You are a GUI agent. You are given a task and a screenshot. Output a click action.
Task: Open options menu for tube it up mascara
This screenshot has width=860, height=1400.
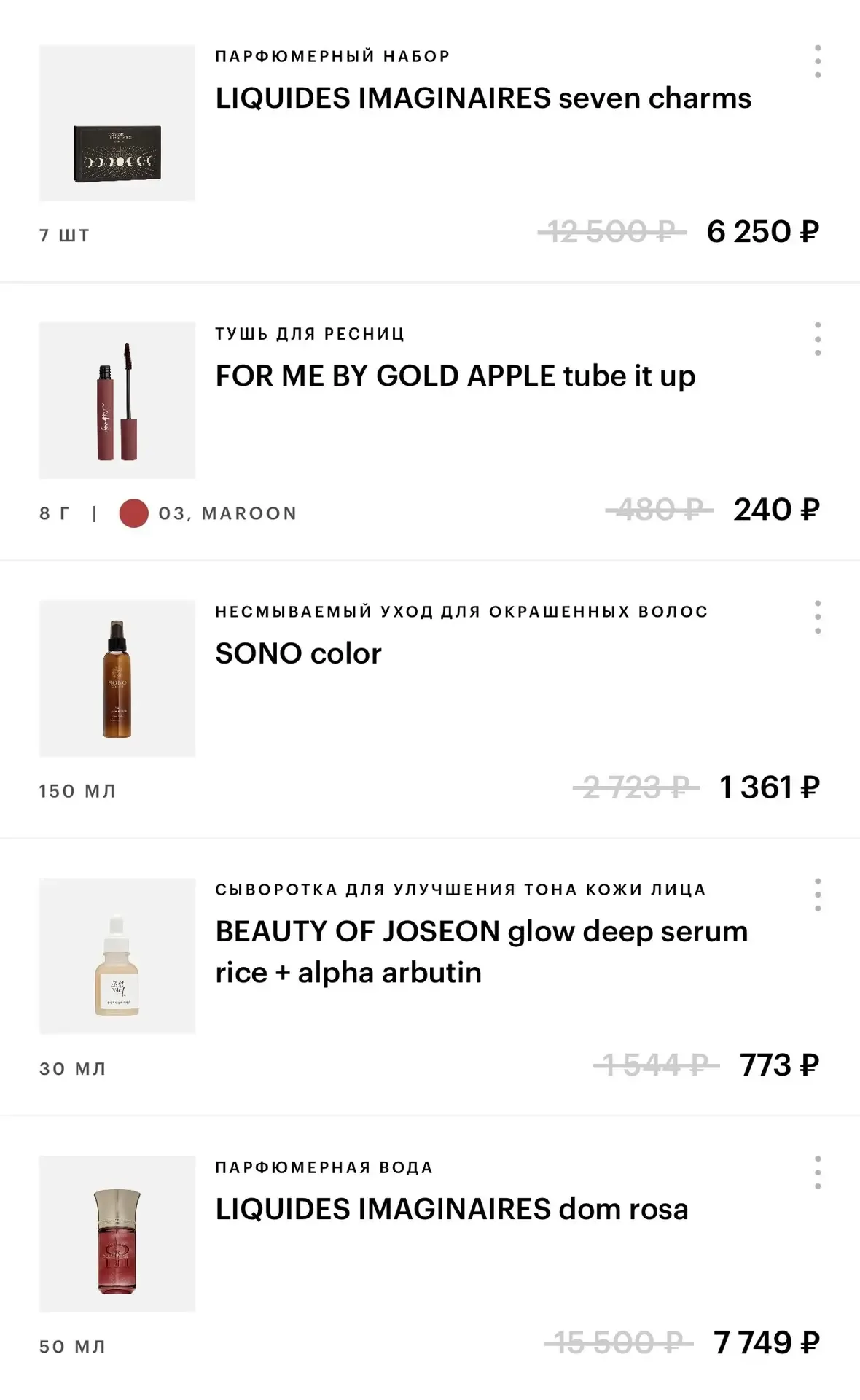(x=818, y=339)
